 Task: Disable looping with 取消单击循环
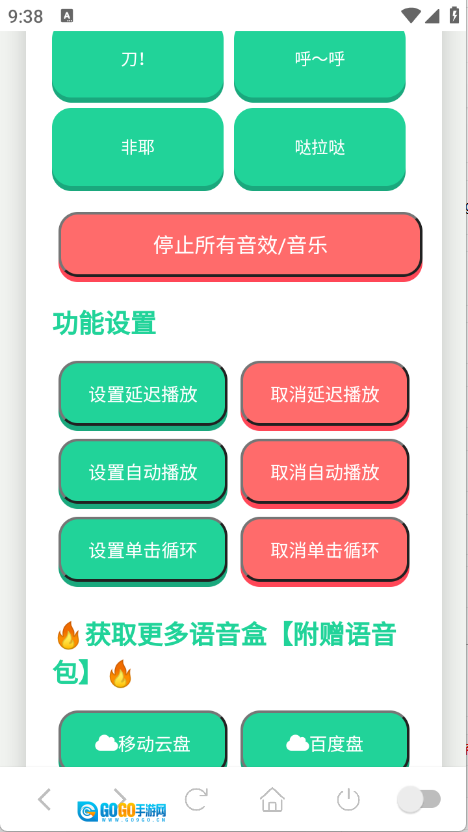[x=325, y=551]
